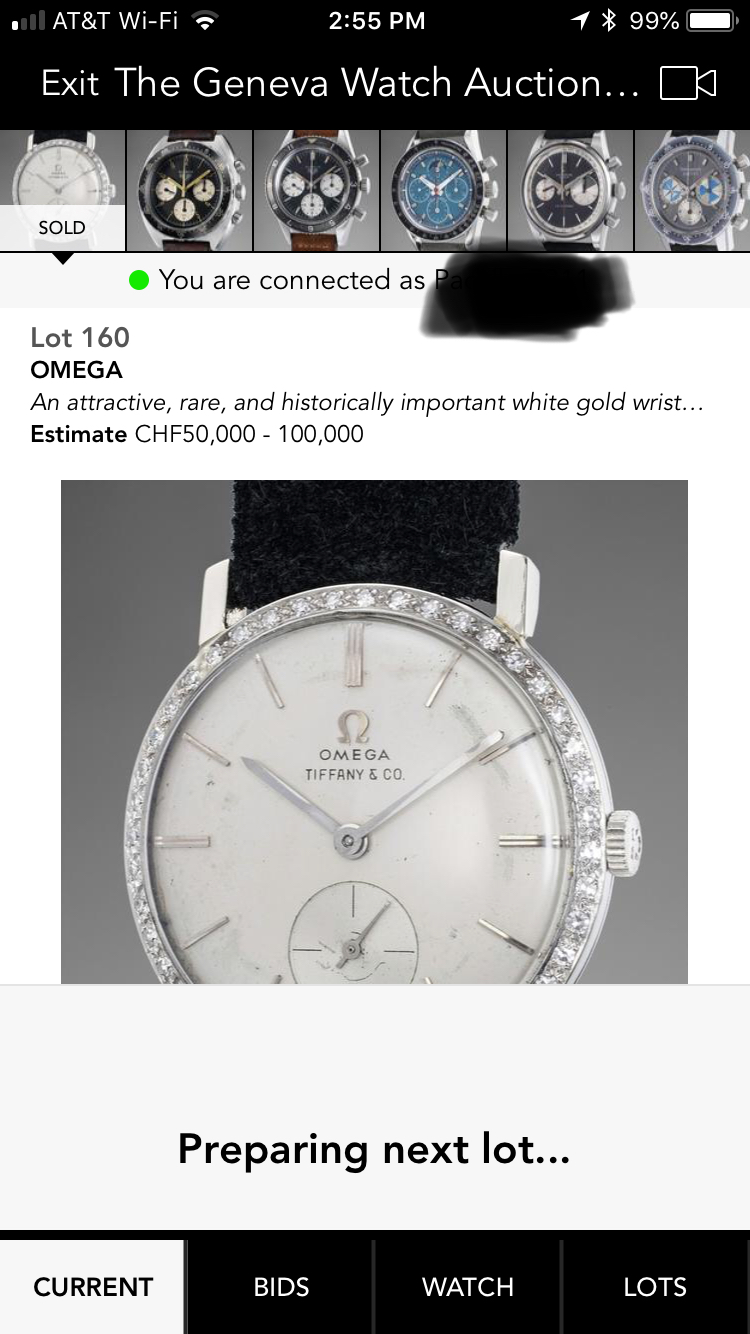Exit the Geneva Watch Auction
The image size is (750, 1334).
69,83
